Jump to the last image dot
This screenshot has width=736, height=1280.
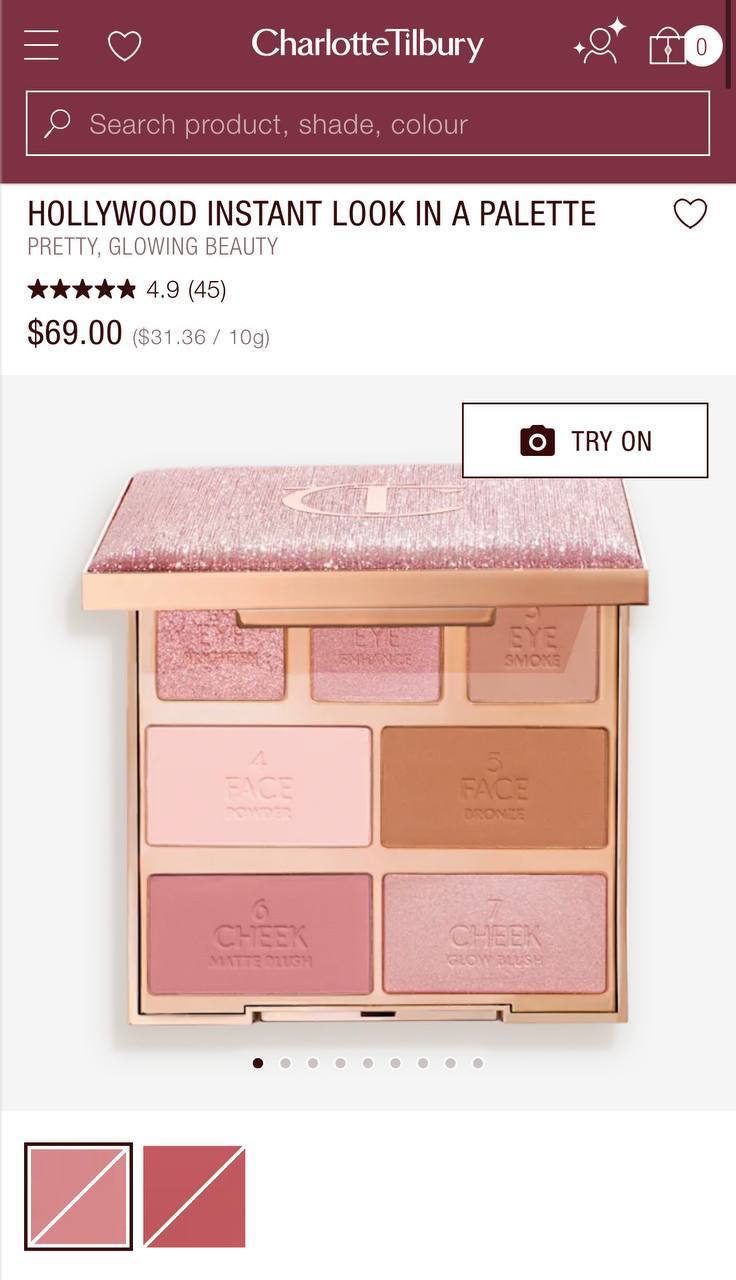[478, 1063]
